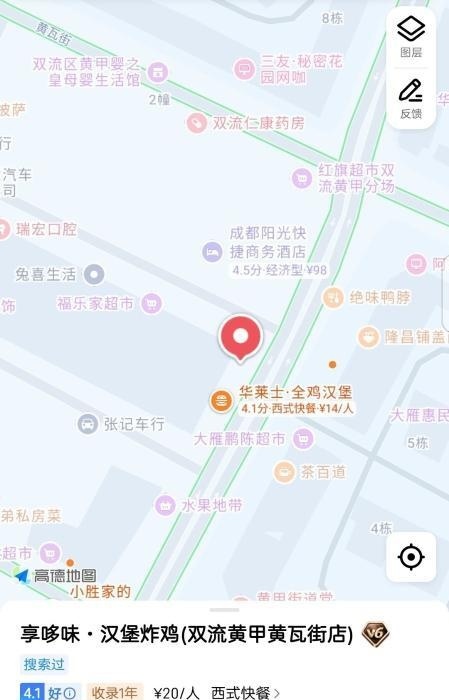
Task: Select the 瑞宏口腔 dental clinic marker
Action: [4, 229]
